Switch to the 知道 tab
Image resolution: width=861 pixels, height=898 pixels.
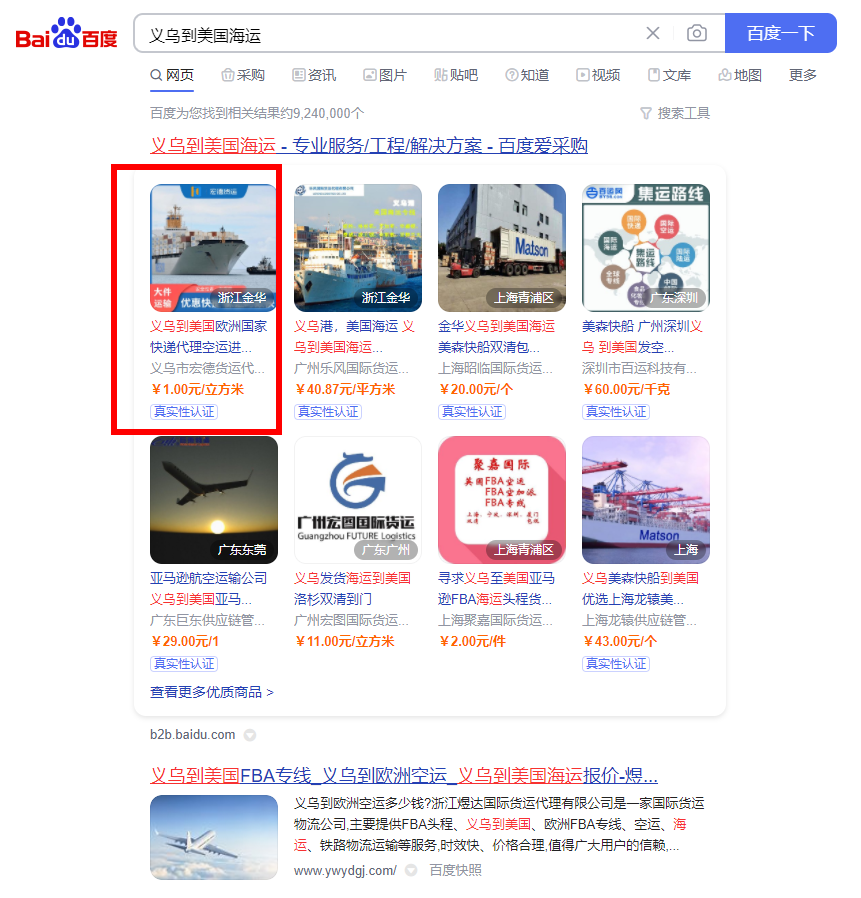(x=527, y=75)
